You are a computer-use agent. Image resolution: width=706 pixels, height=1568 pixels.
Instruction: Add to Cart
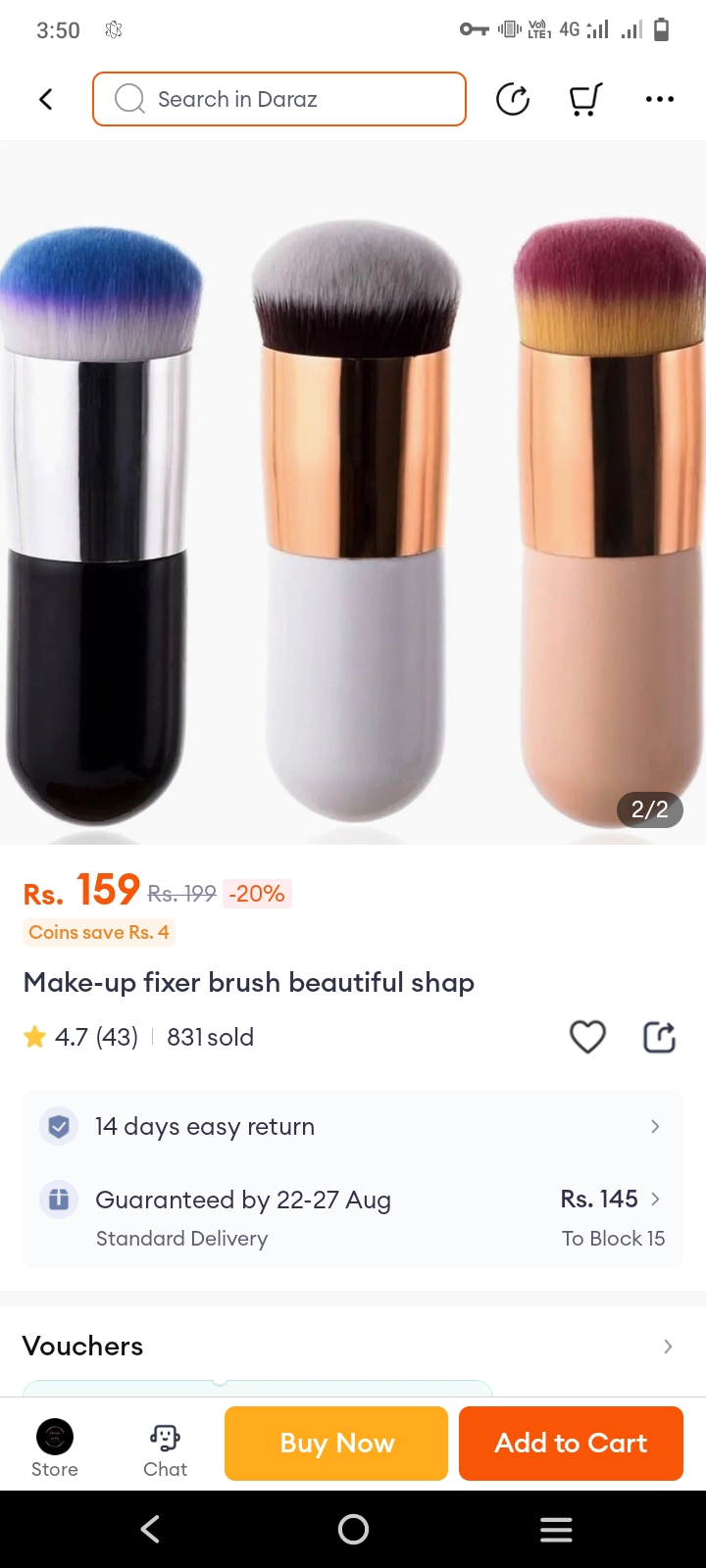pyautogui.click(x=571, y=1444)
